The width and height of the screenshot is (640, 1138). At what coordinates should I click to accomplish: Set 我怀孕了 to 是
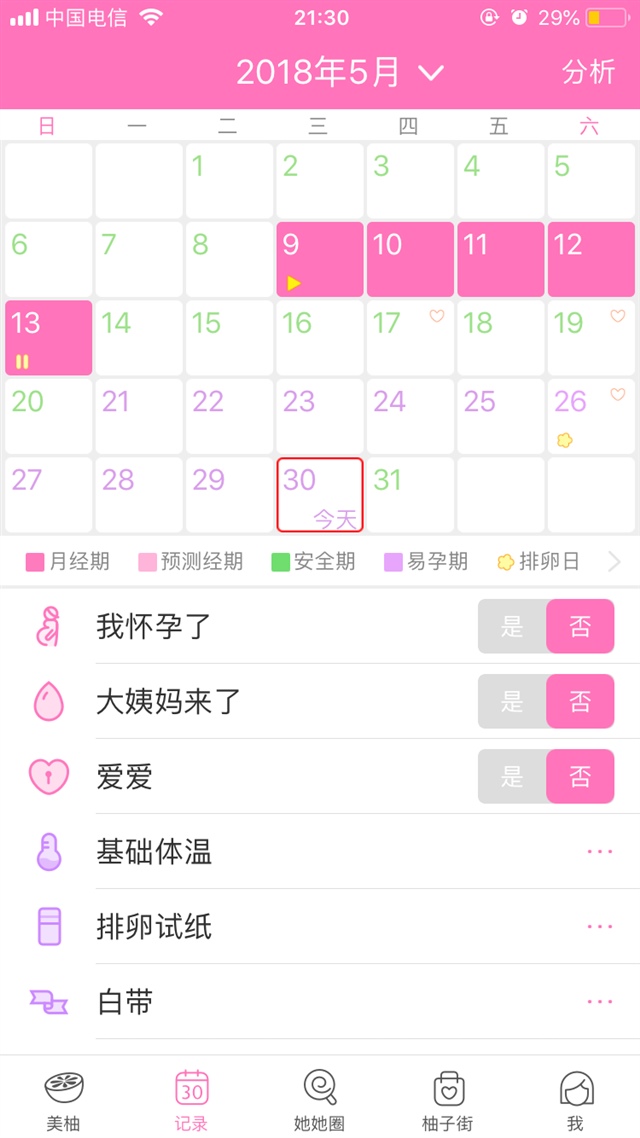[x=512, y=627]
